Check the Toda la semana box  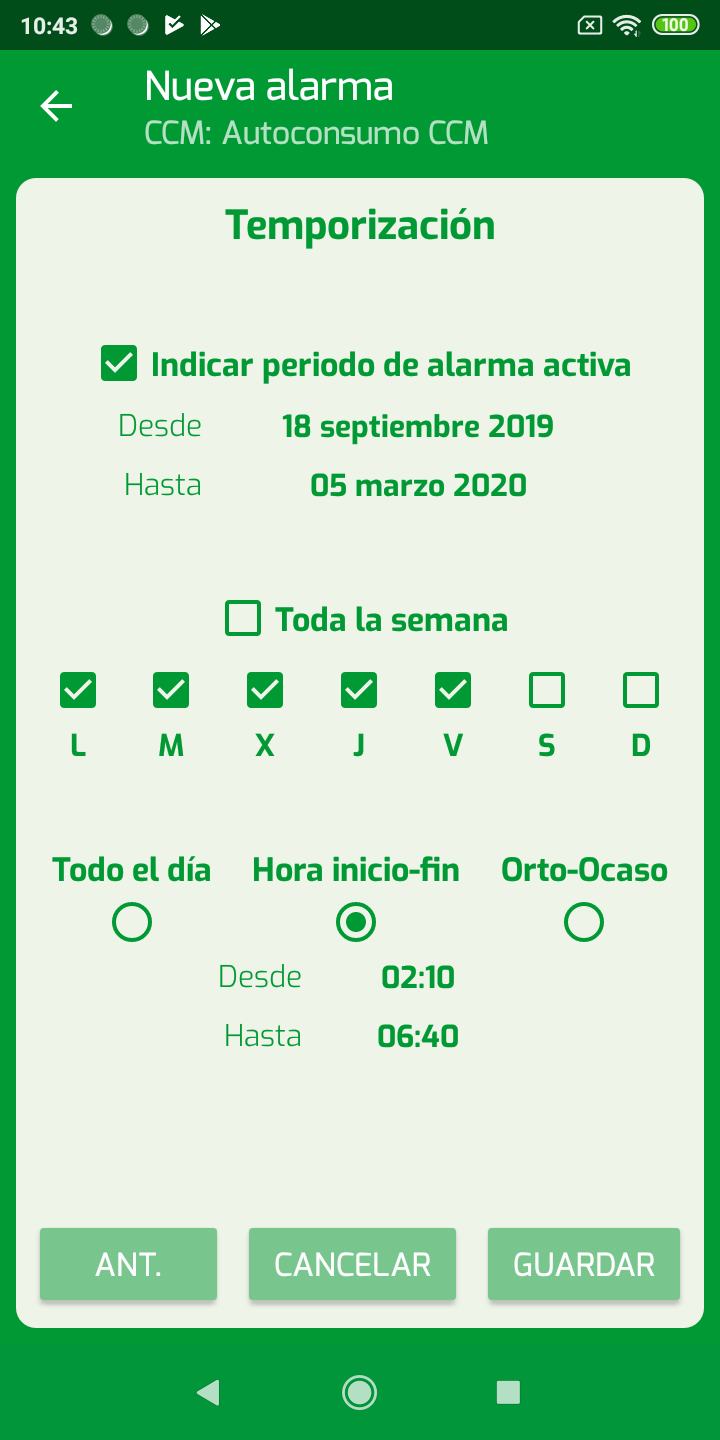point(243,619)
